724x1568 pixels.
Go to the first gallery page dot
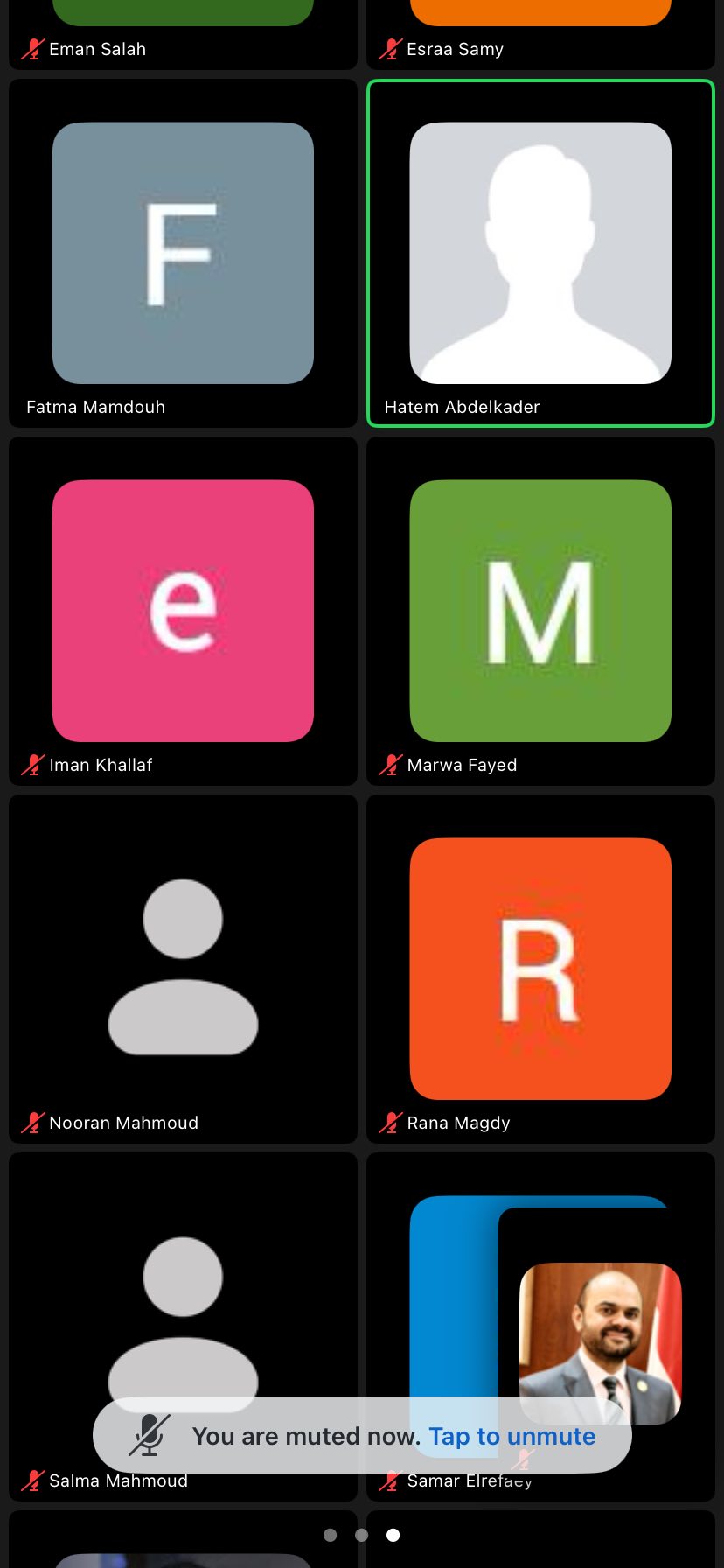point(330,1535)
